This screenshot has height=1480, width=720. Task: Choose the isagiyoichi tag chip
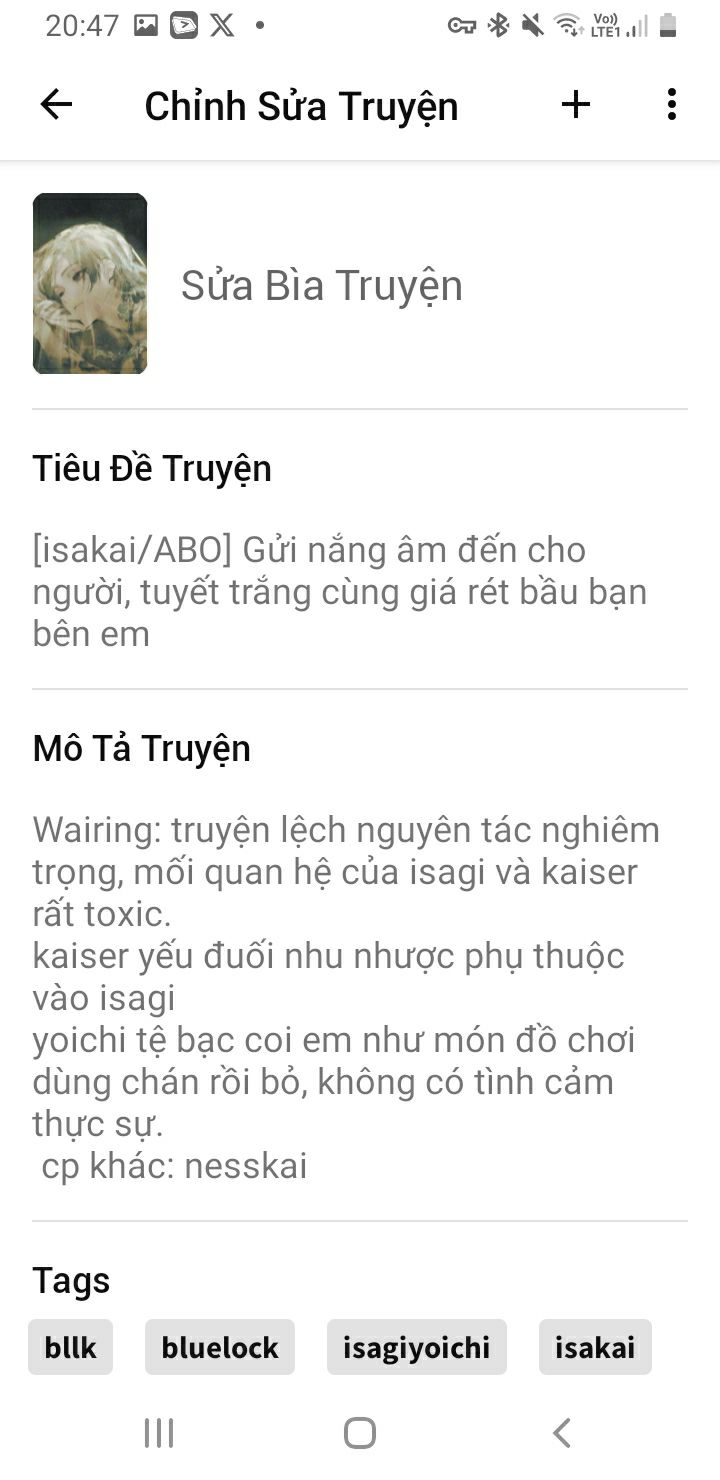pos(416,1347)
